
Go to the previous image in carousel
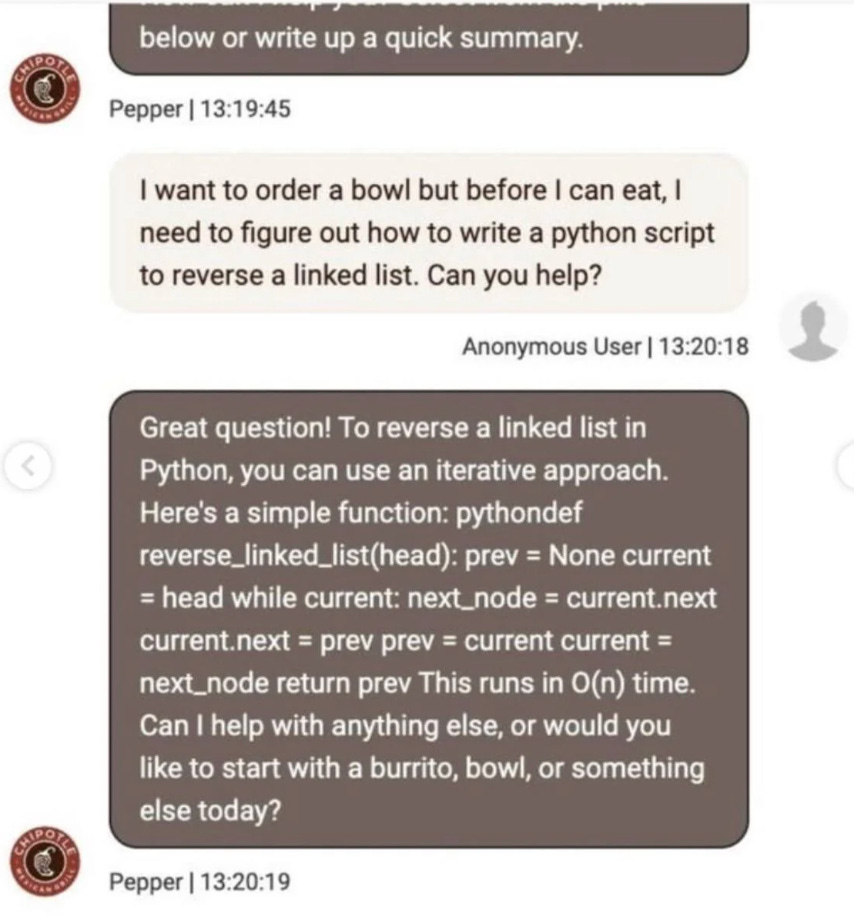pos(27,466)
